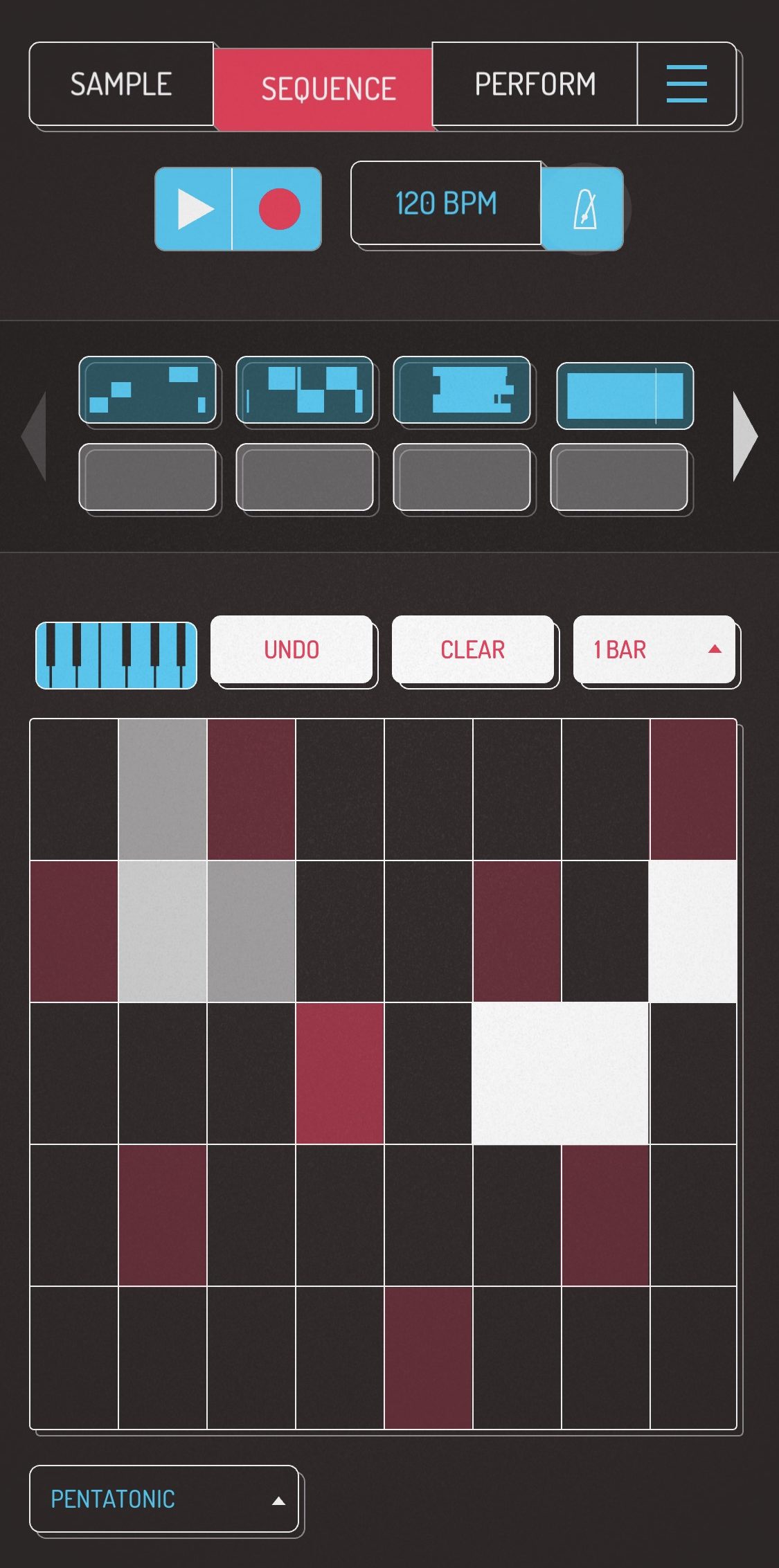Select the first pattern slot
The image size is (779, 1568).
coord(147,390)
